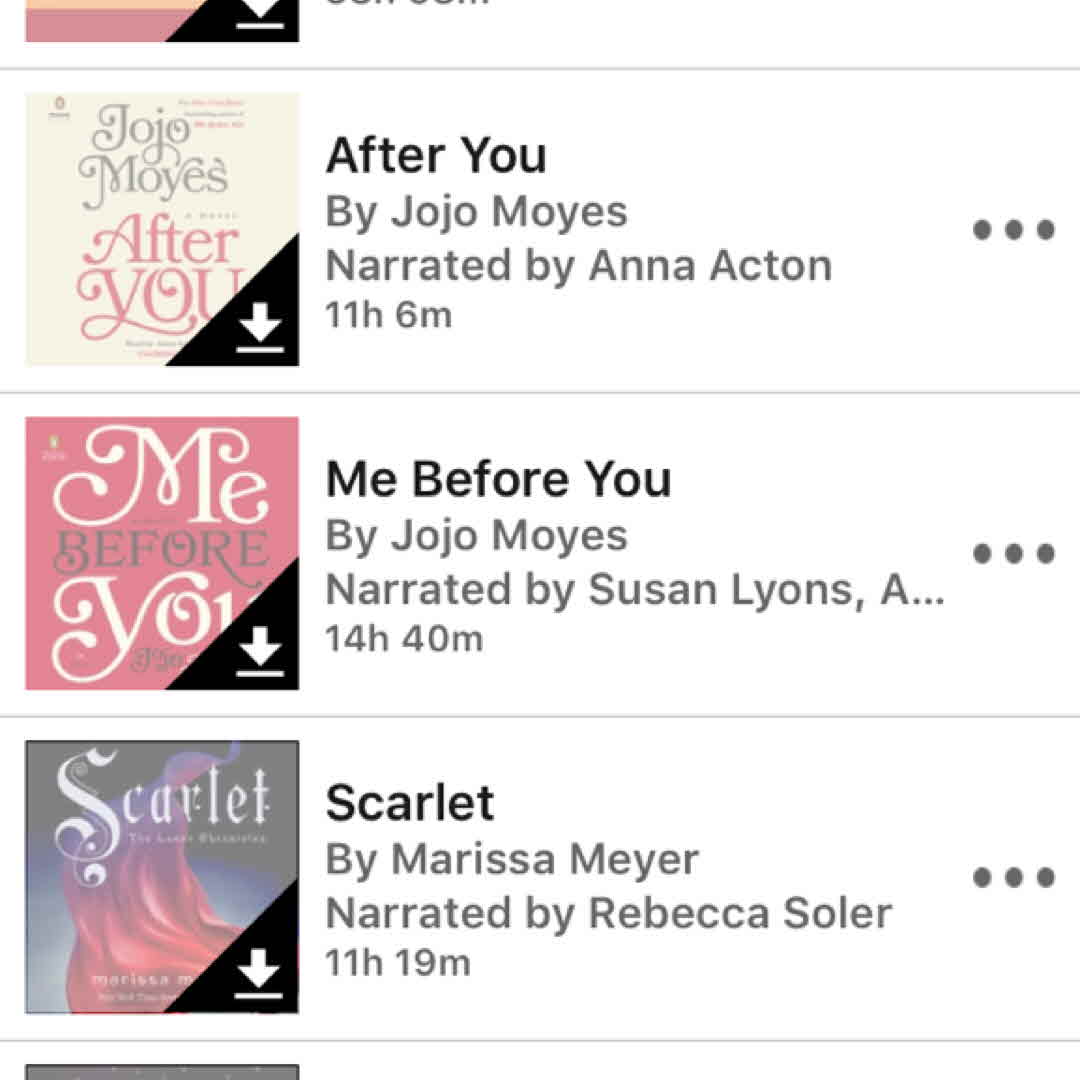This screenshot has height=1080, width=1080.
Task: Download the After You audiobook cover
Action: pos(260,328)
